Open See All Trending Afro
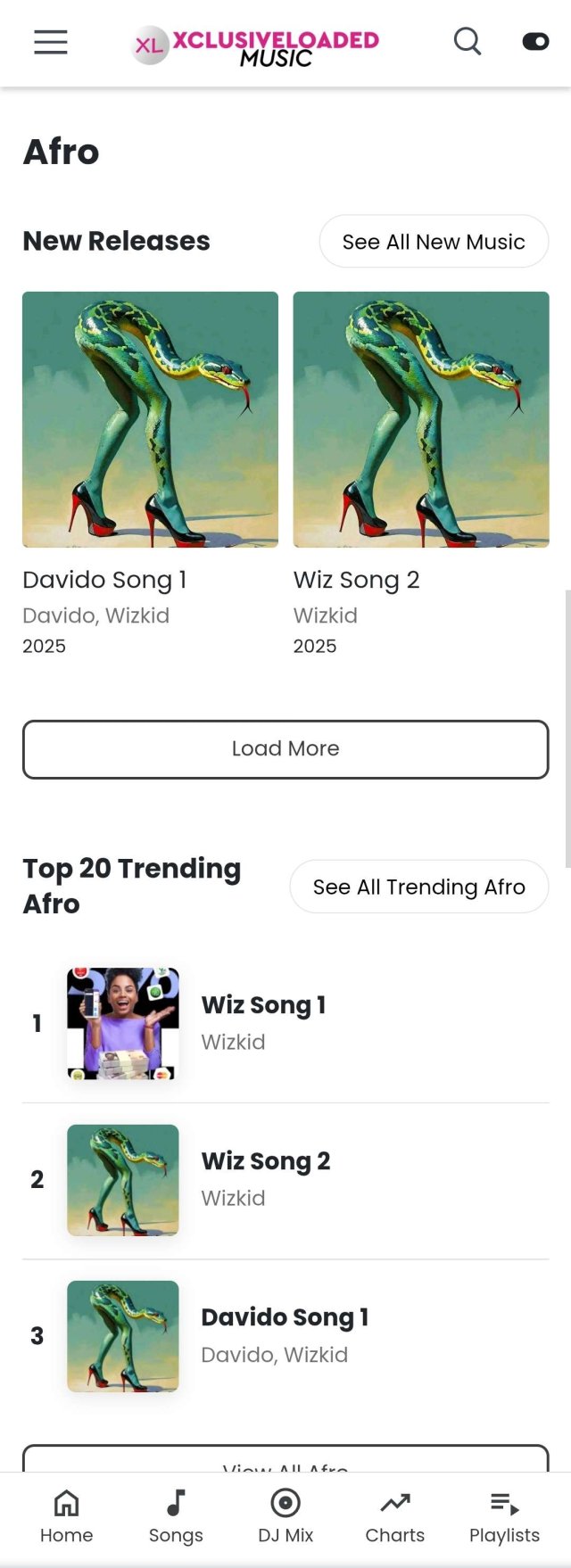Screen dimensions: 571x1568 click(418, 887)
